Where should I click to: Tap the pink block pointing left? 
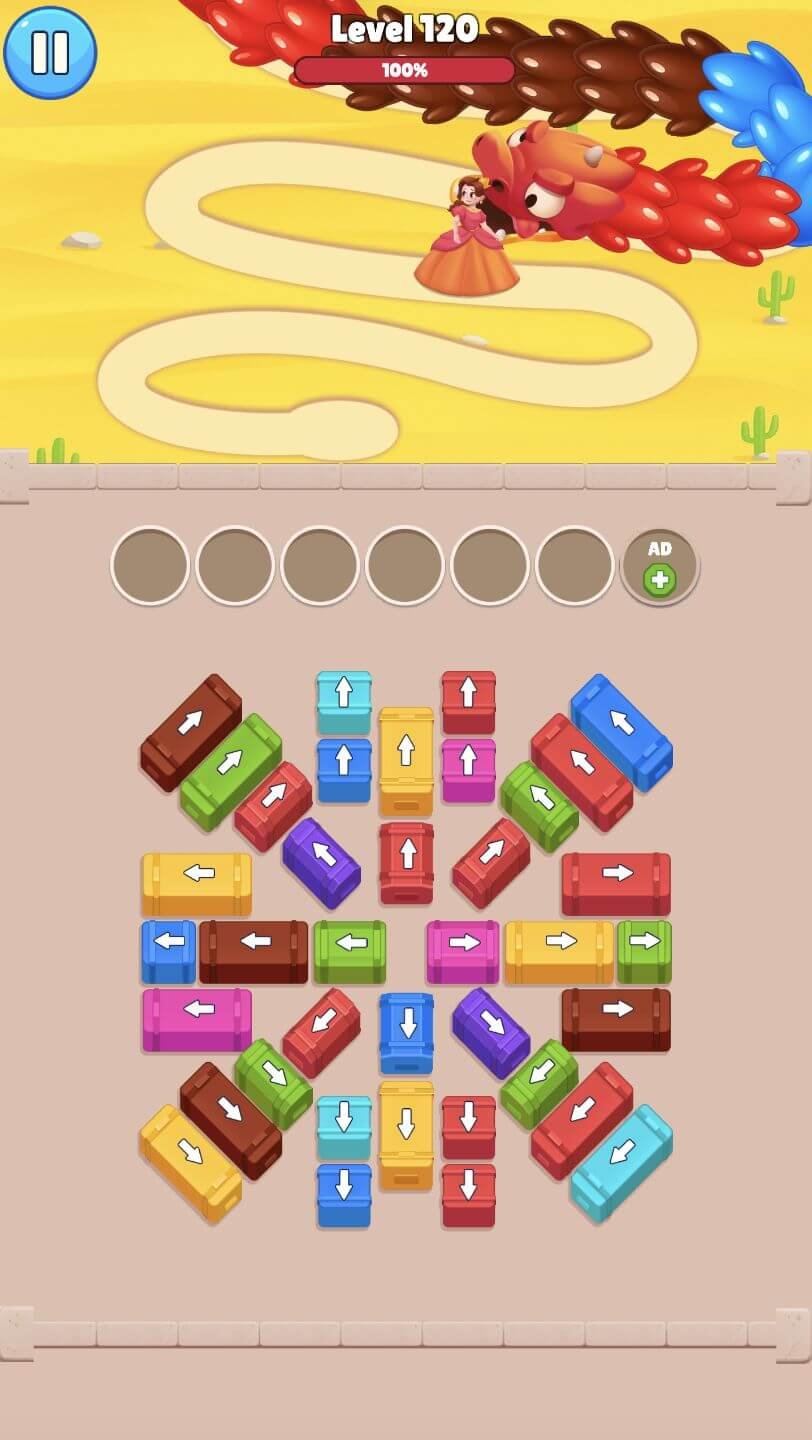coord(197,1017)
